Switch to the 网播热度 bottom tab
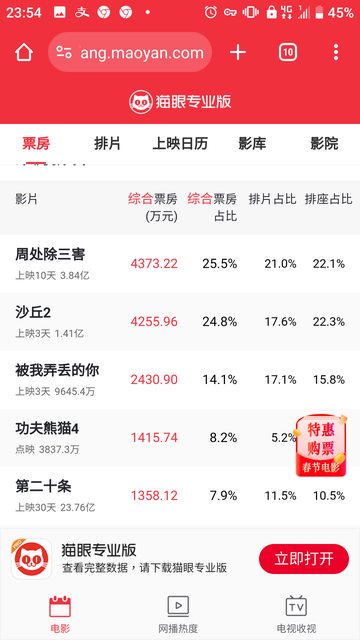This screenshot has width=360, height=640. pos(178,614)
